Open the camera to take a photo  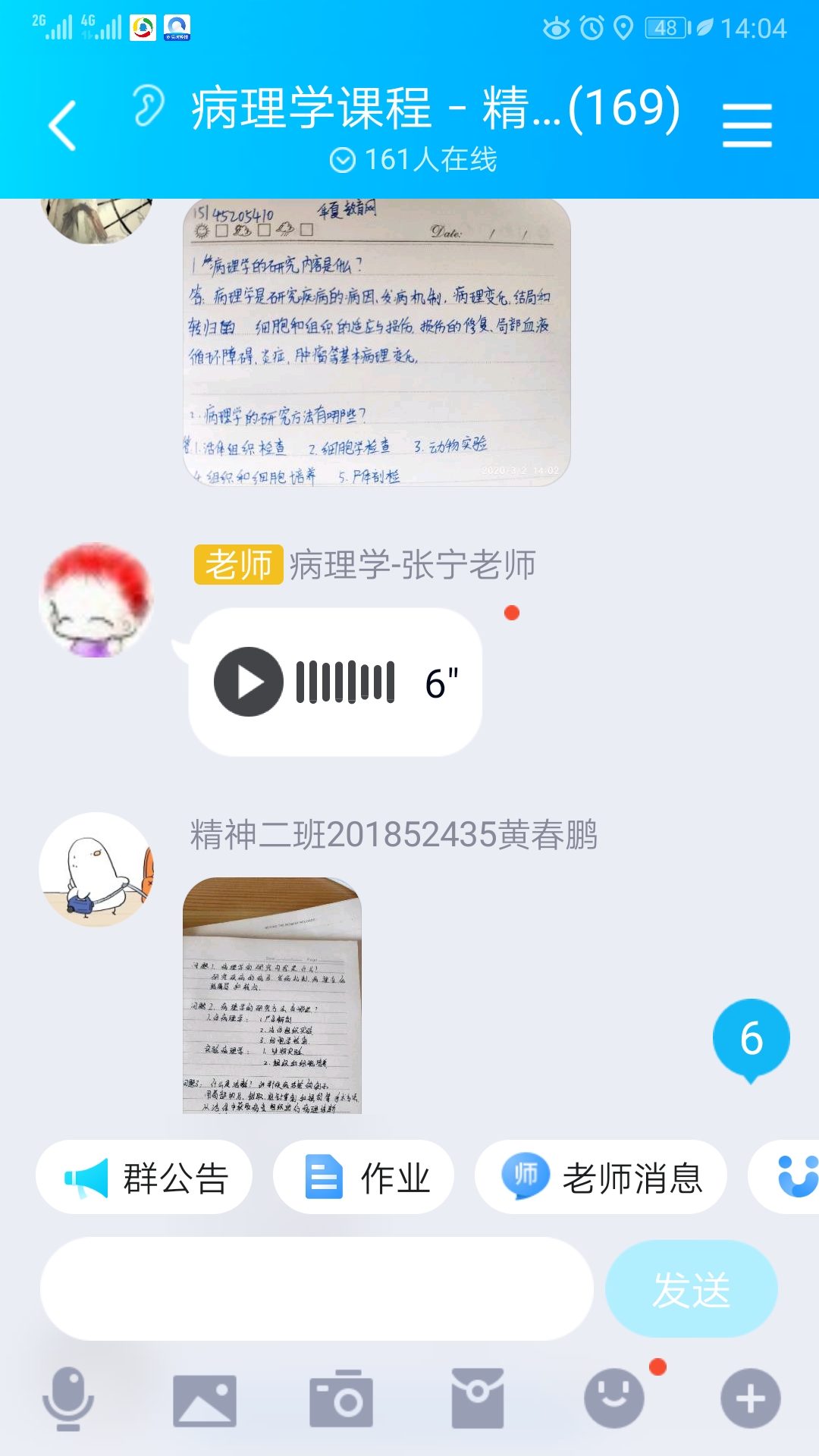[341, 1399]
